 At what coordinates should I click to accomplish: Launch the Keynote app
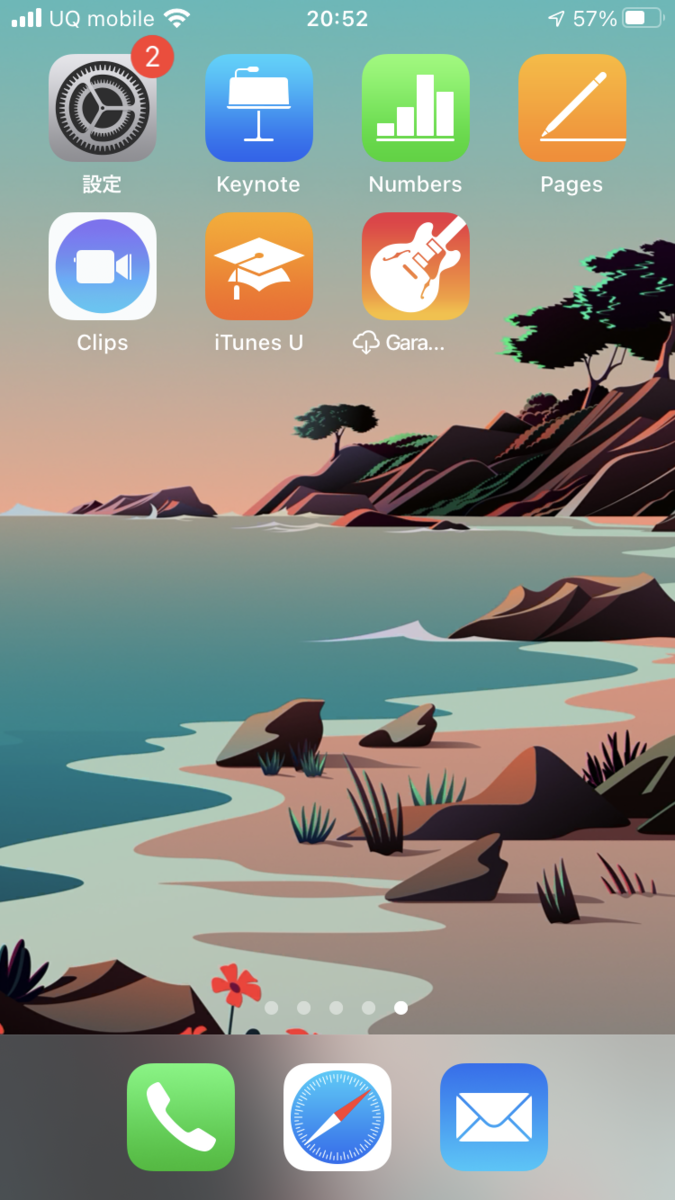coord(259,108)
